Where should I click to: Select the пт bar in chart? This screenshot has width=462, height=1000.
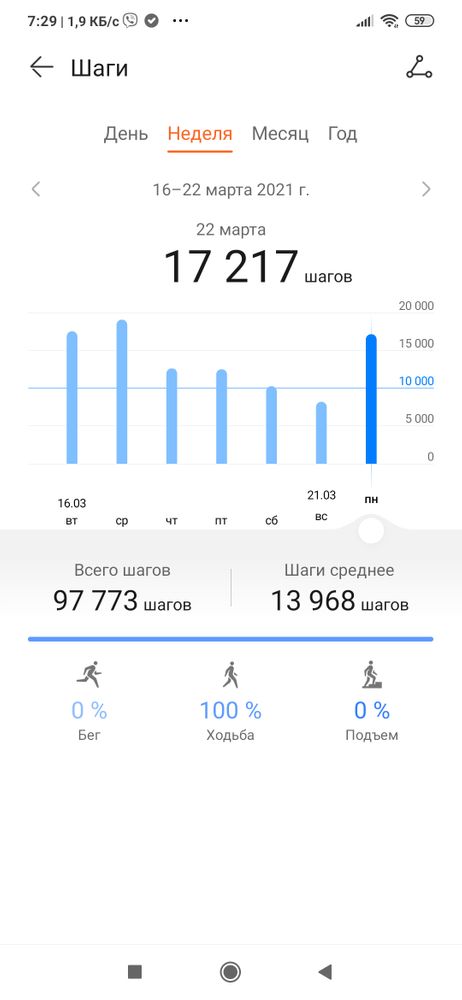tap(221, 416)
